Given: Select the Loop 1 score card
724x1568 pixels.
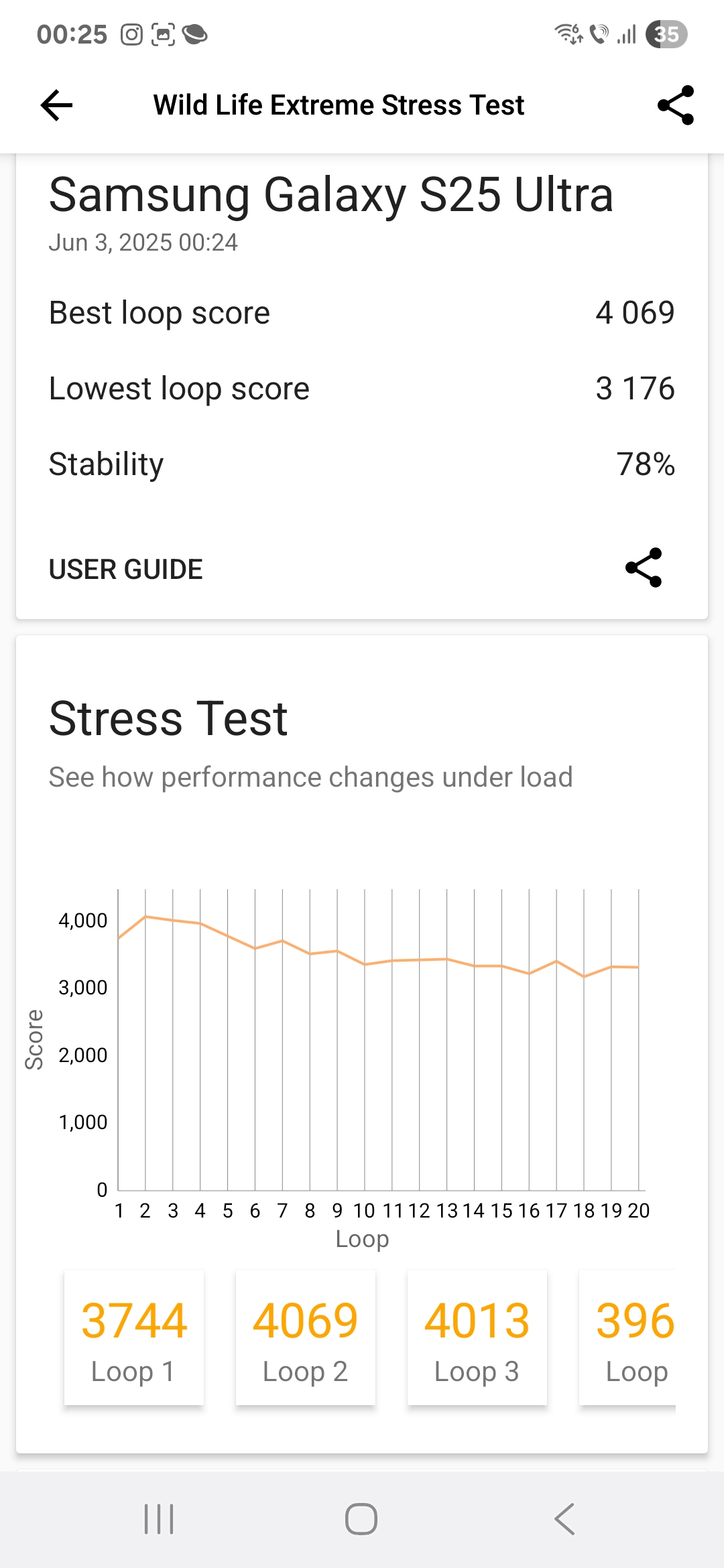Looking at the screenshot, I should coord(134,1337).
